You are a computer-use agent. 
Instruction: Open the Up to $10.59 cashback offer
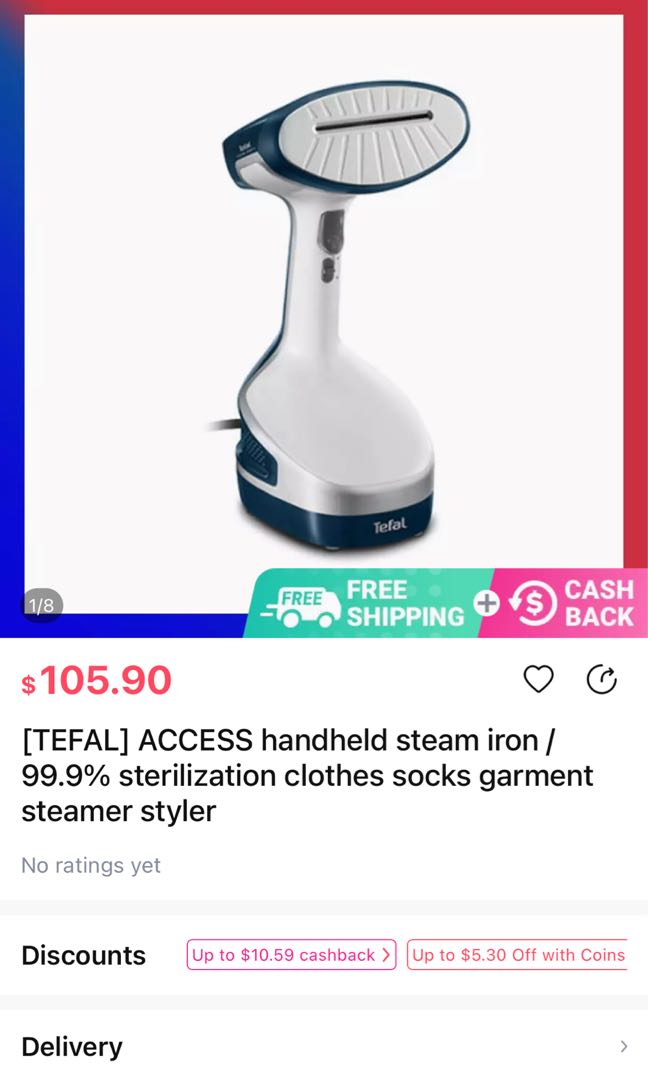(x=291, y=955)
